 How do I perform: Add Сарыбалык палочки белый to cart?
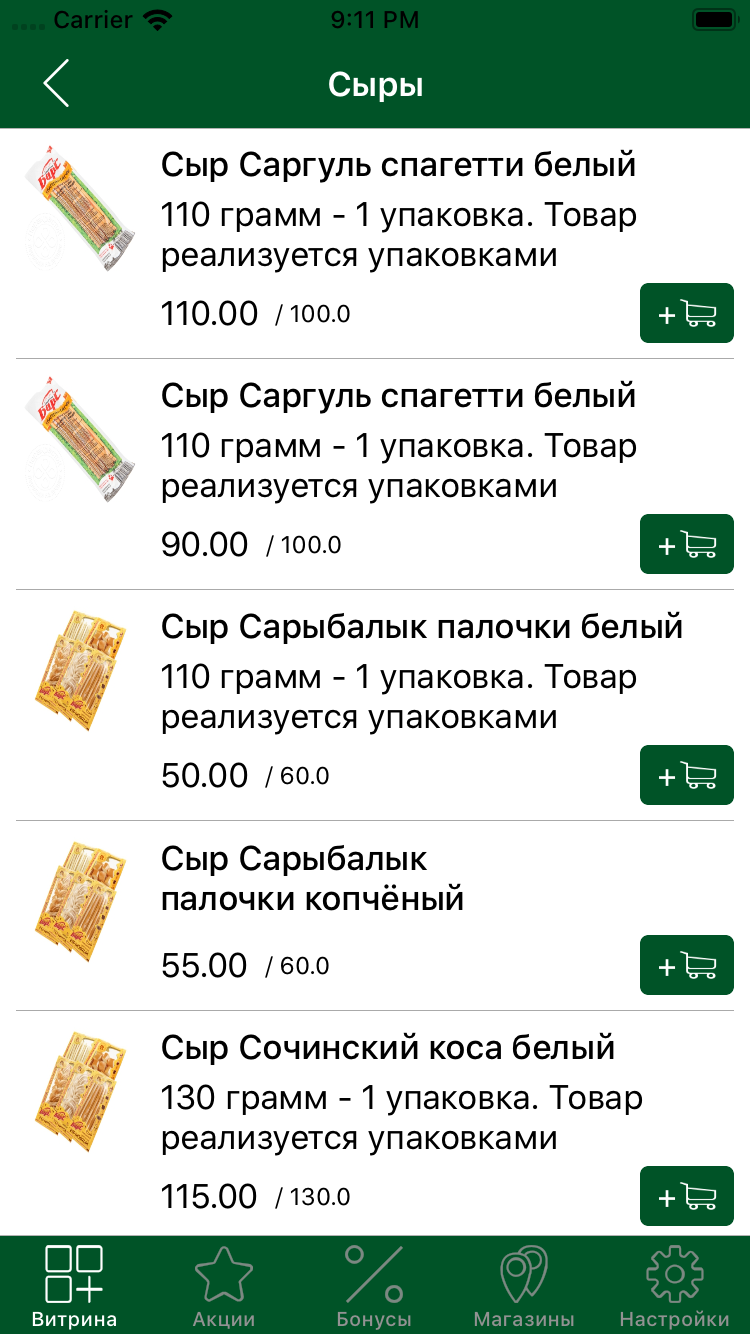pos(686,776)
